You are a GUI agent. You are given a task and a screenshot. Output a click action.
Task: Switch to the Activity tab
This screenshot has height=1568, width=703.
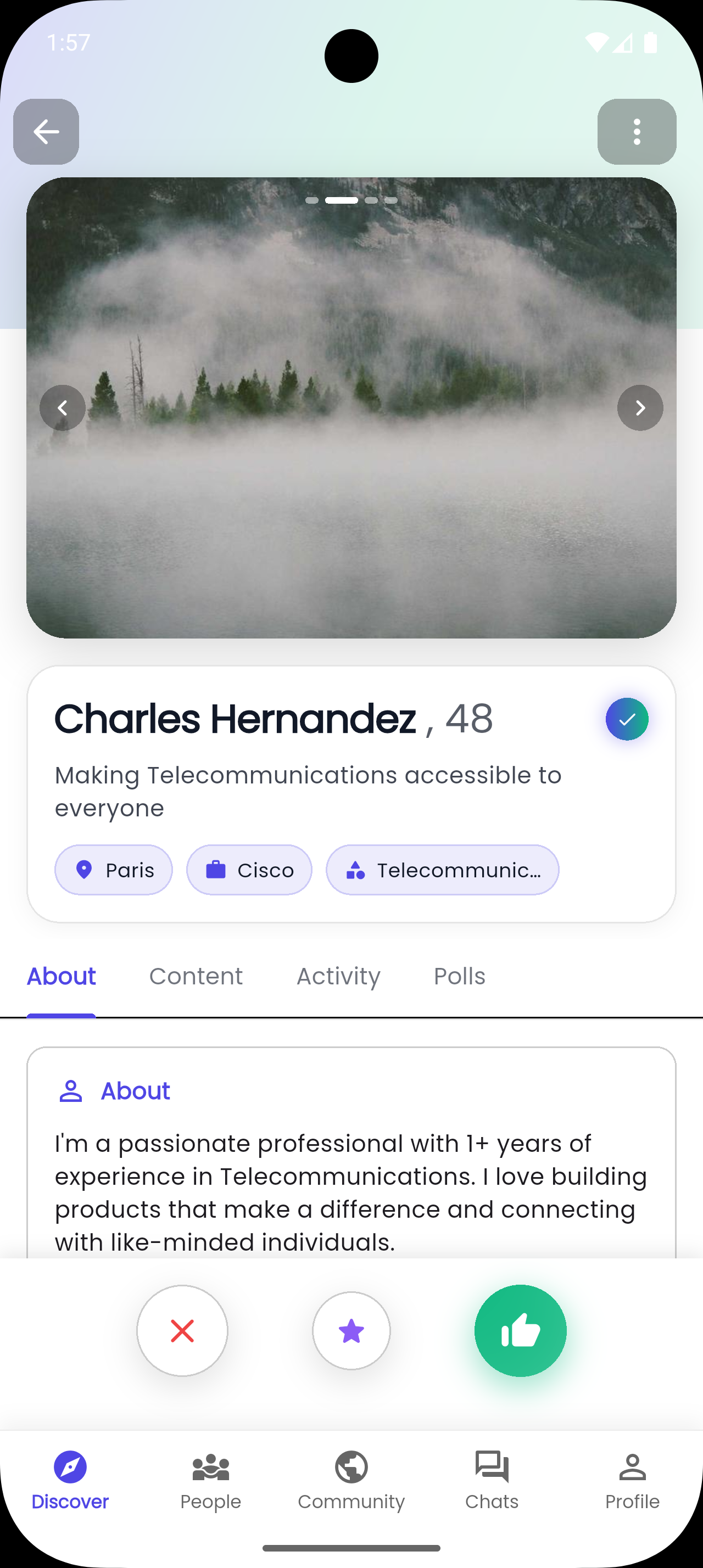coord(338,976)
